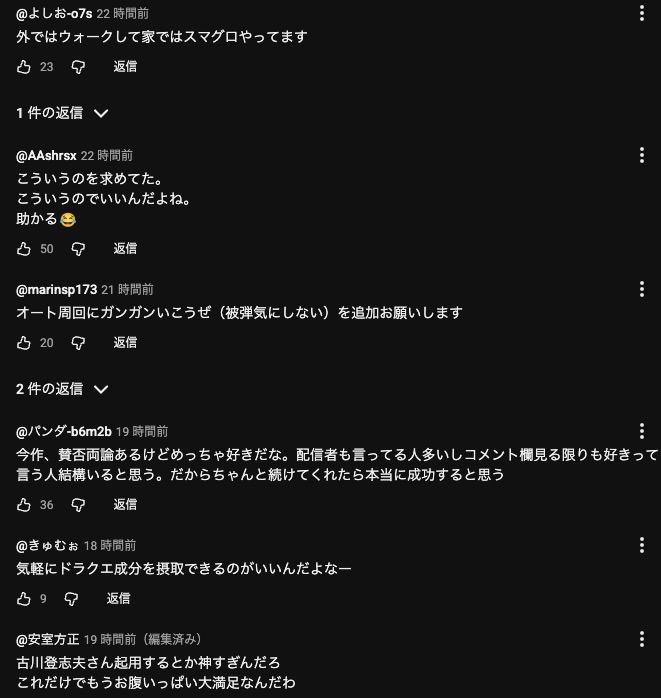This screenshot has height=698, width=661.
Task: Open options menu for @marinsp173's comment
Action: [642, 289]
